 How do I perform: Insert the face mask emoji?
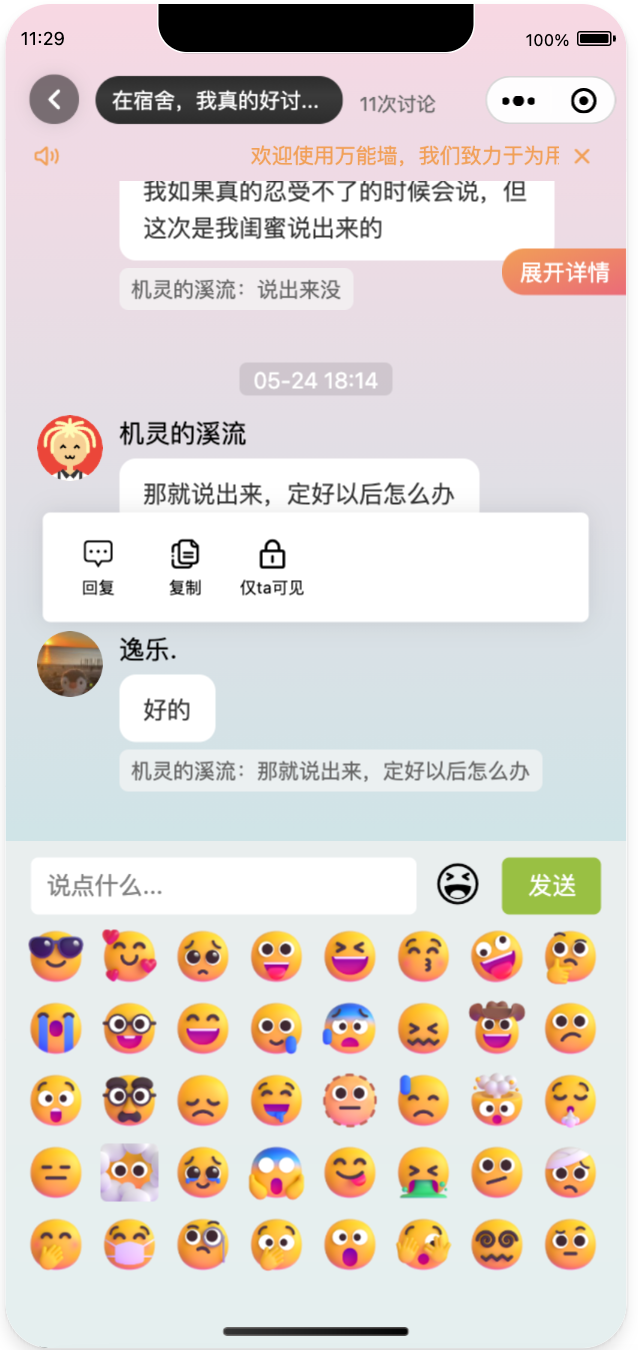click(130, 1244)
